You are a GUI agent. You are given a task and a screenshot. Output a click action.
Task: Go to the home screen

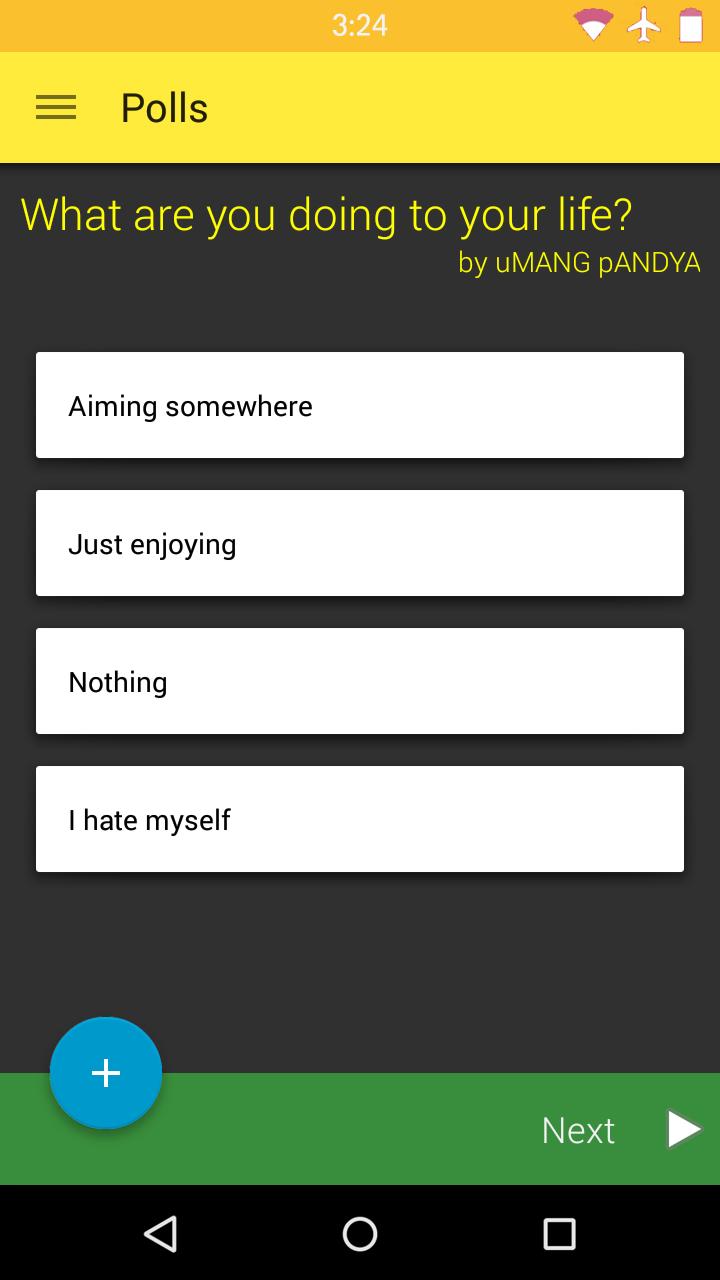360,1233
